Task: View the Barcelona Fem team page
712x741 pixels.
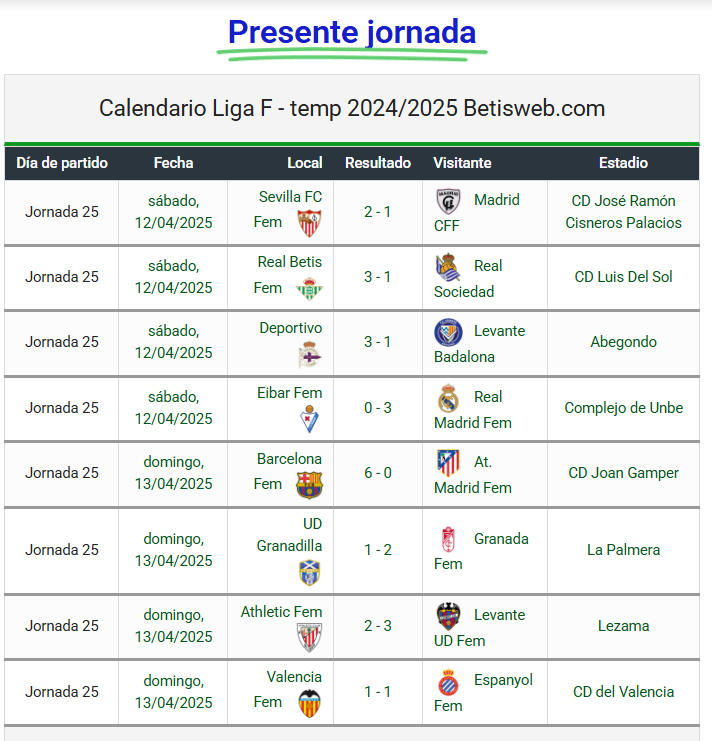Action: pos(289,459)
